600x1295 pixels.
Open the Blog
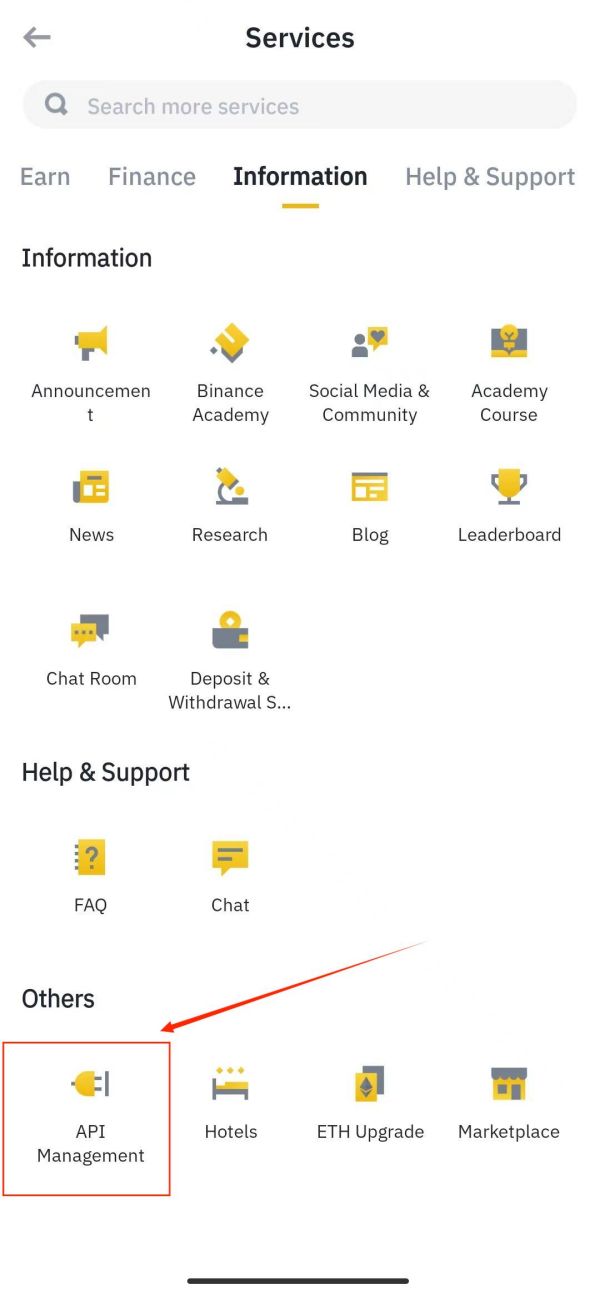(369, 503)
